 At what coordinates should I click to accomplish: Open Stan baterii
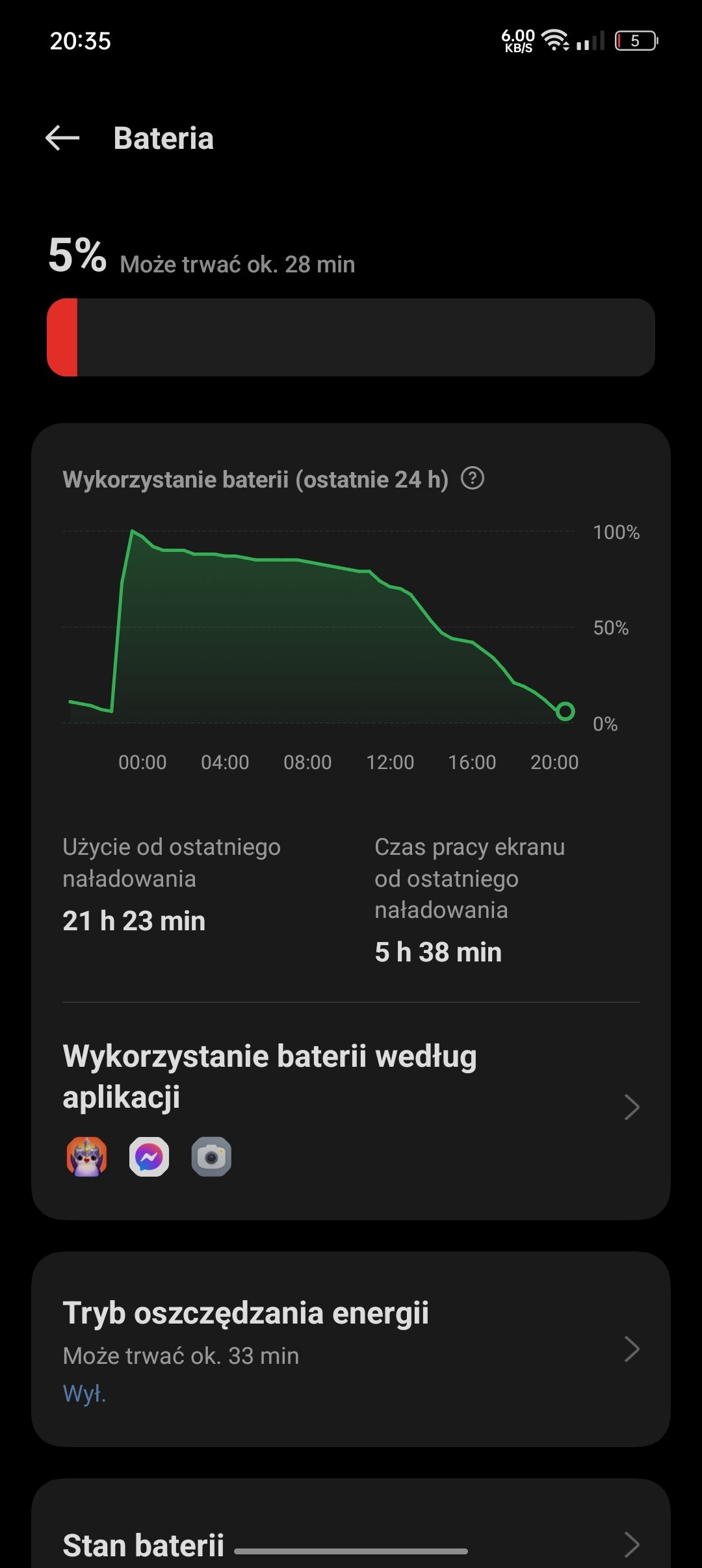click(351, 1543)
